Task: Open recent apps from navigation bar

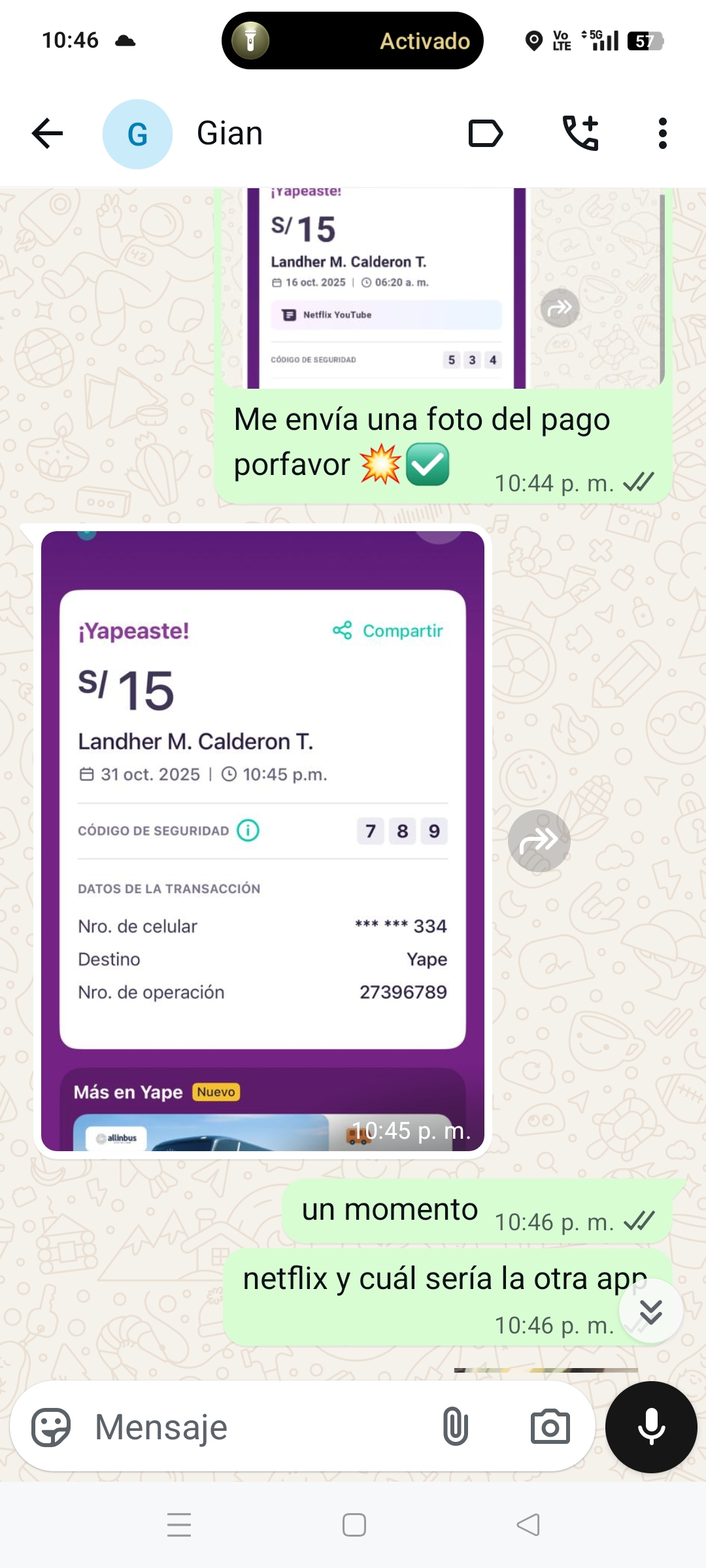Action: pyautogui.click(x=178, y=1525)
